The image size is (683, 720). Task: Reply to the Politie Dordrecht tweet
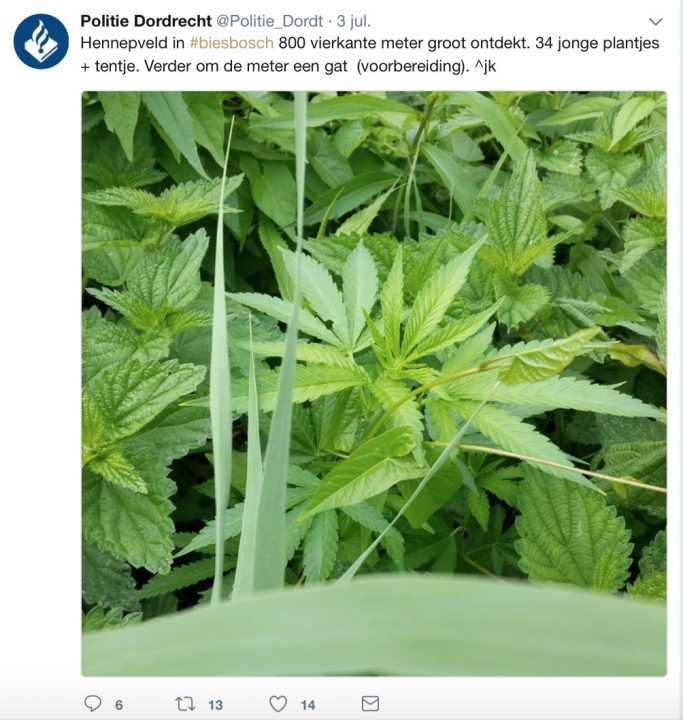pyautogui.click(x=93, y=704)
